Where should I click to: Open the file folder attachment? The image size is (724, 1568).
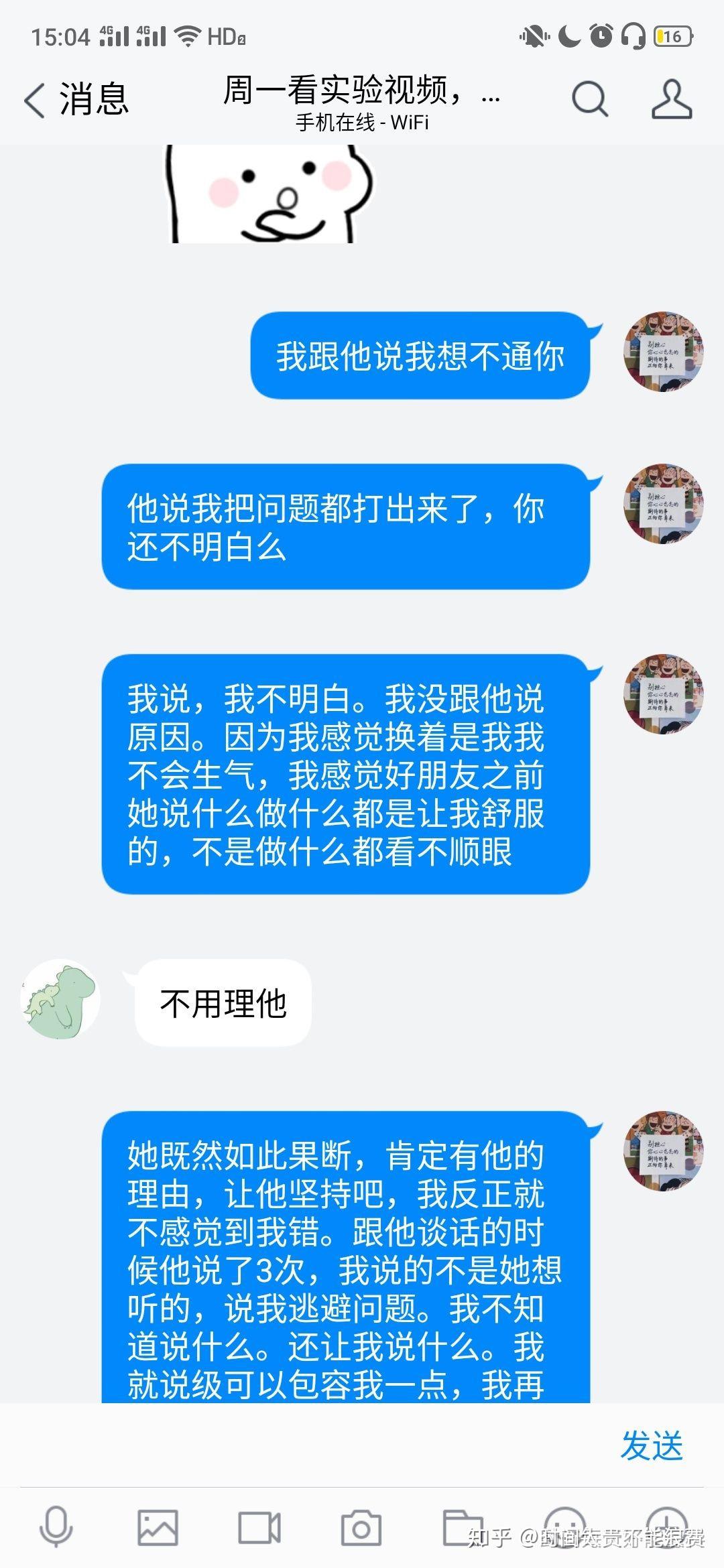(x=463, y=1528)
